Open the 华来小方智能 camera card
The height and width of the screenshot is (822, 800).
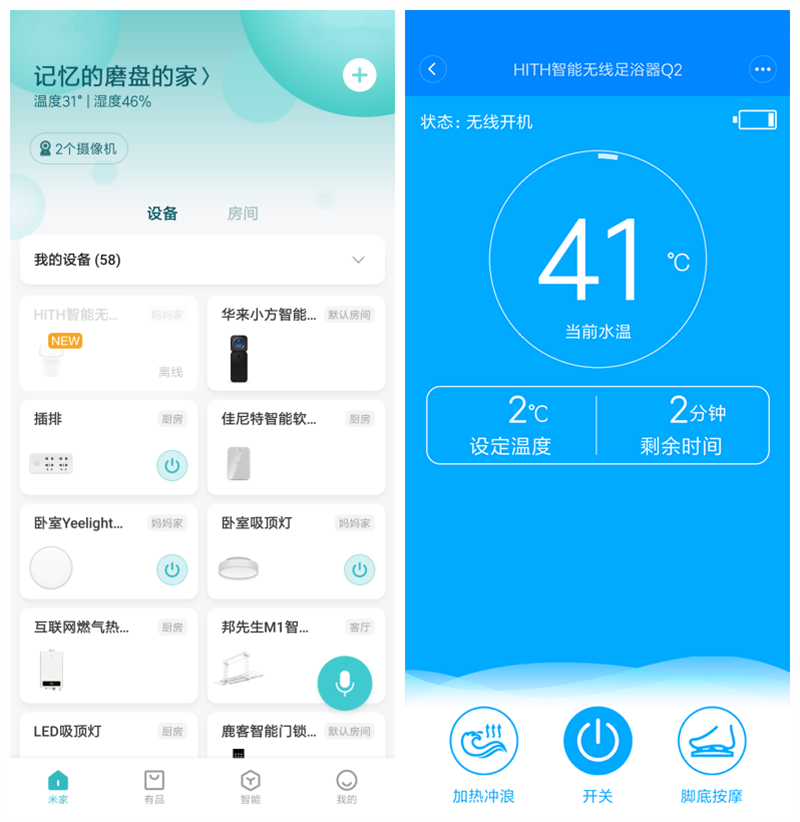point(295,343)
